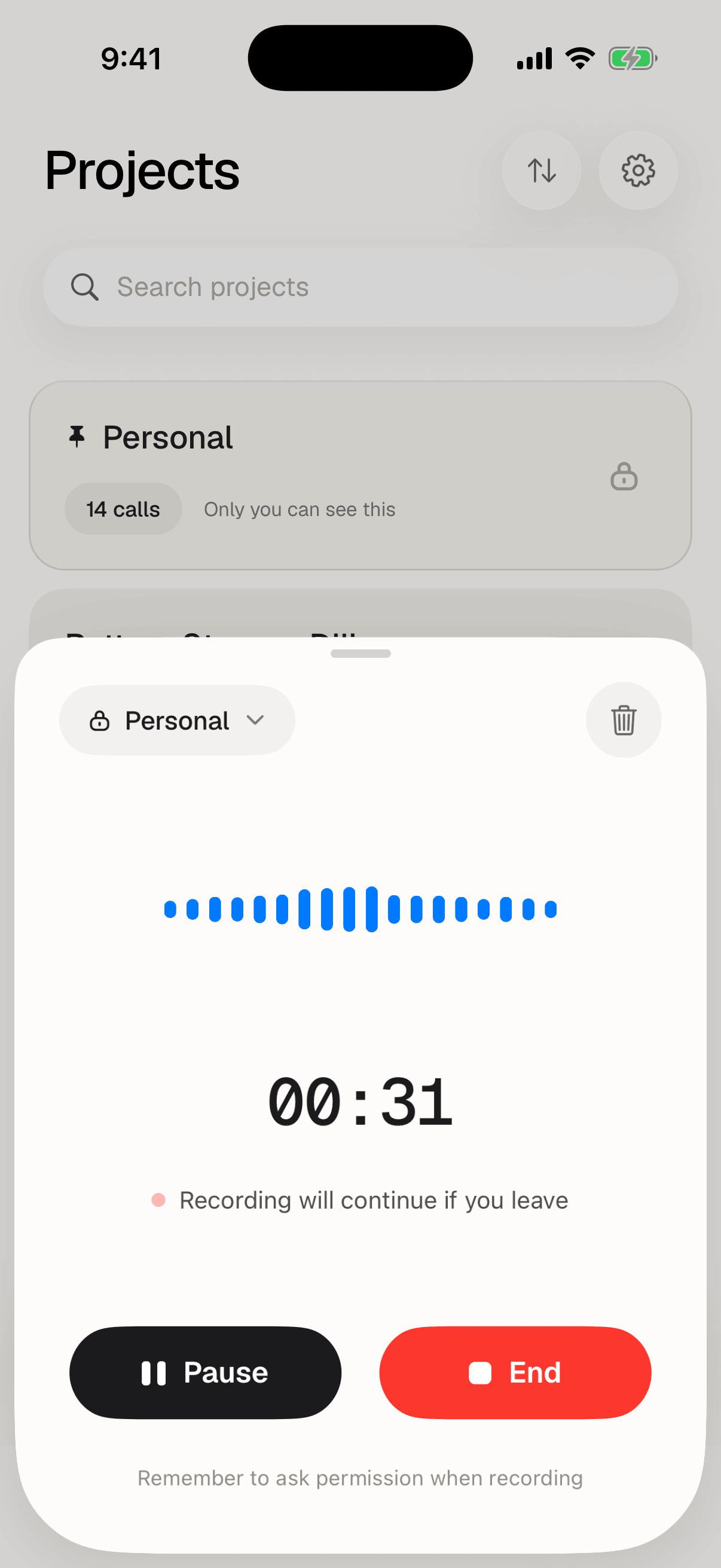Screen dimensions: 721x1568
Task: Open the sort options arrows
Action: [x=541, y=170]
